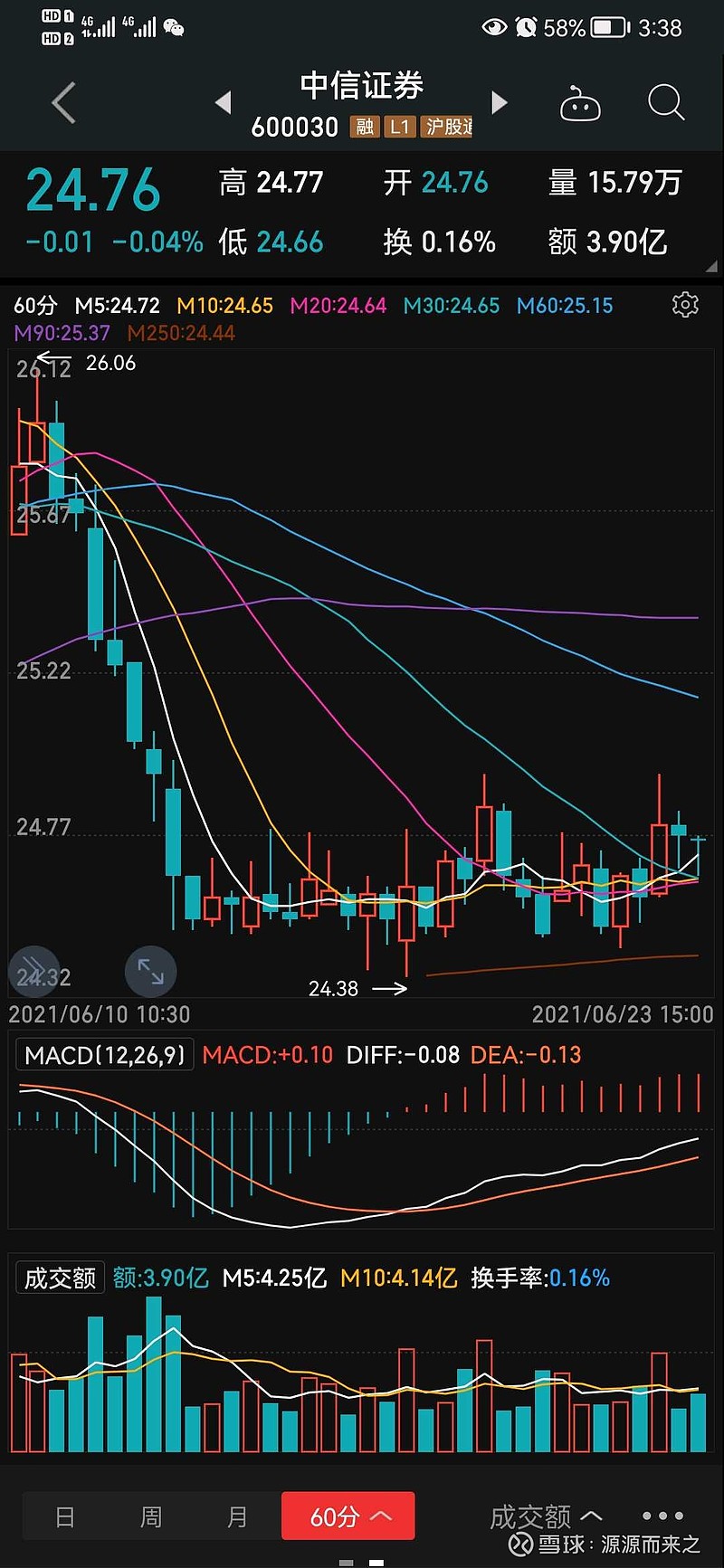This screenshot has width=724, height=1568.
Task: Open MACD(12,26,9) indicator selector
Action: tap(105, 1055)
